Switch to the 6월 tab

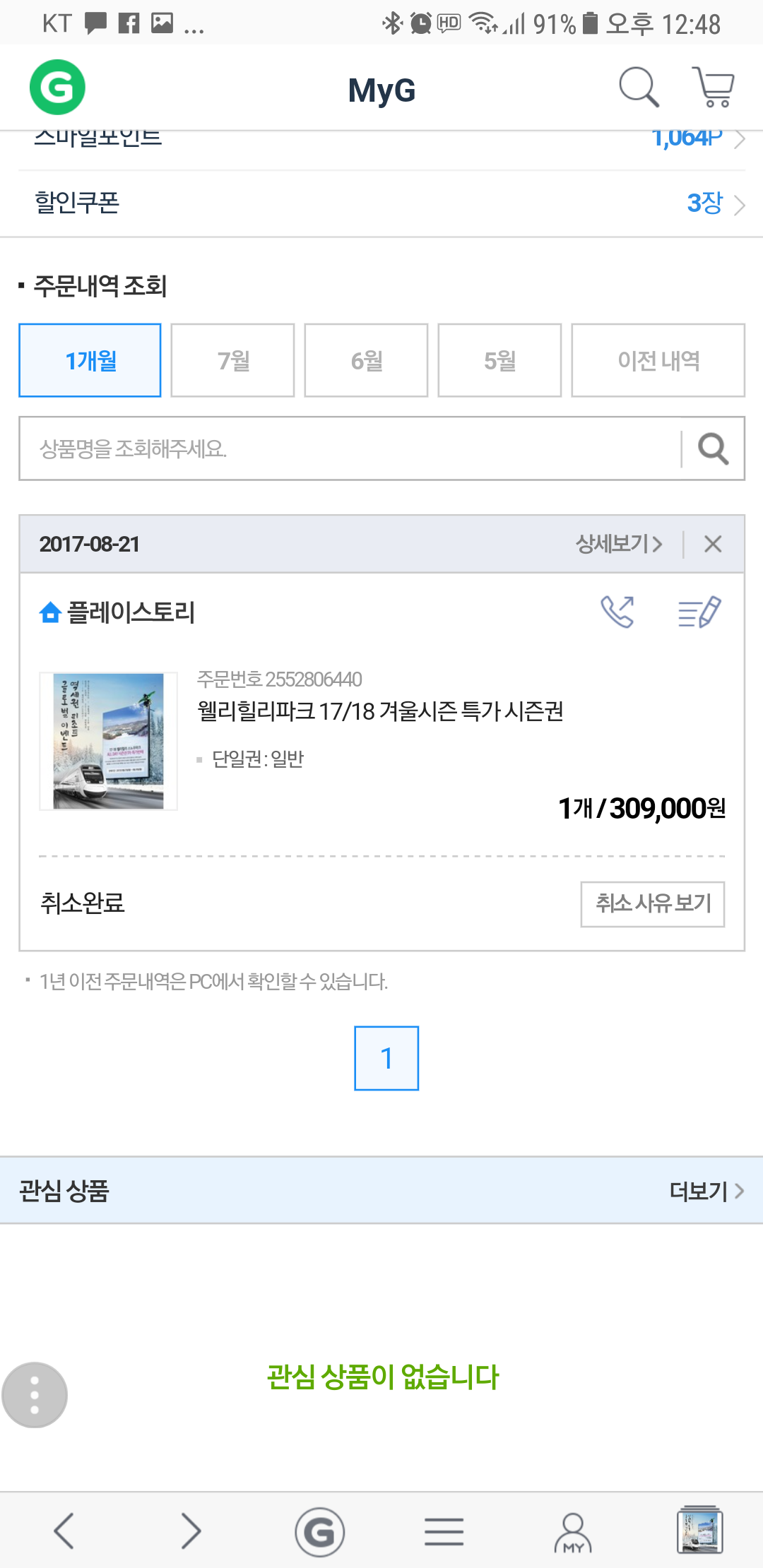tap(366, 361)
